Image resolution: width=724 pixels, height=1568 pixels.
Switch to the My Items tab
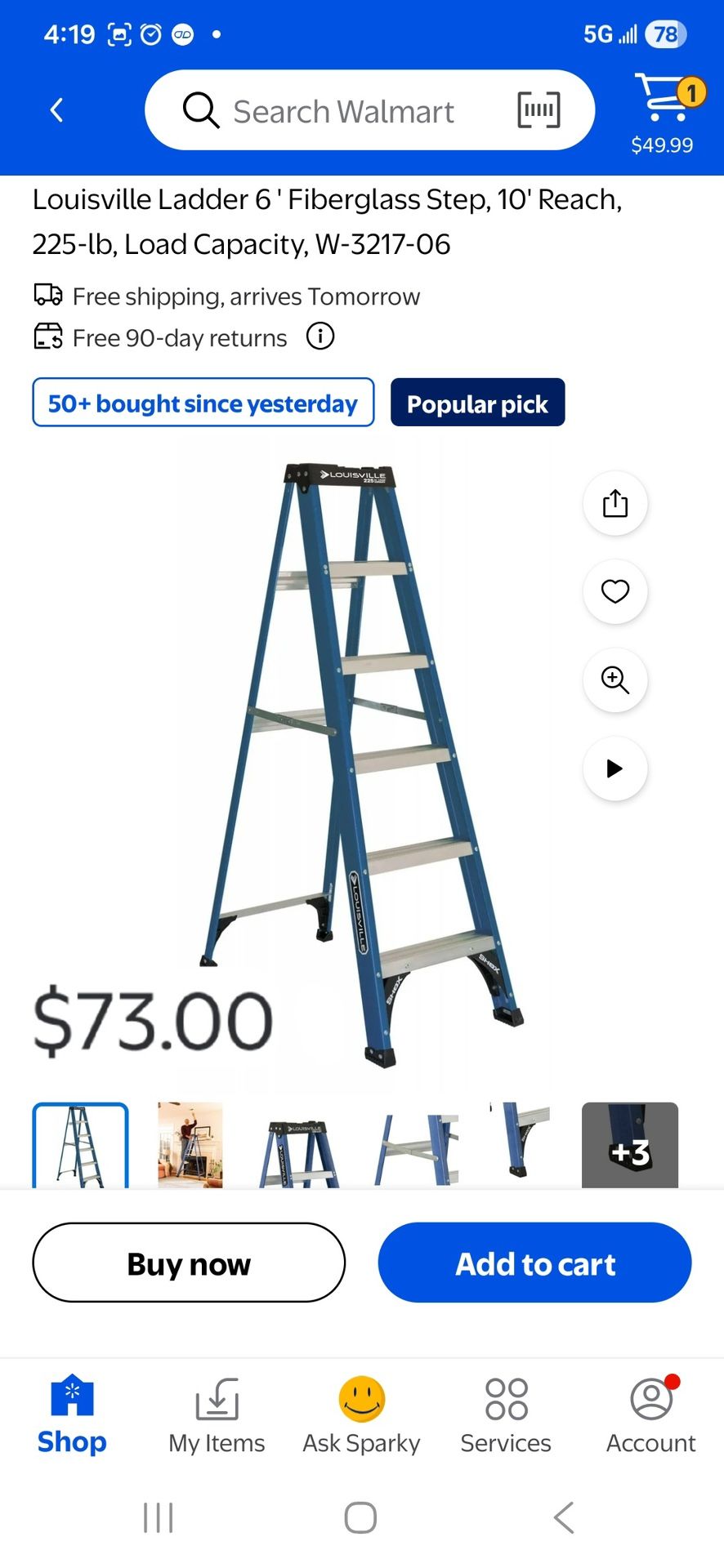(x=217, y=1416)
